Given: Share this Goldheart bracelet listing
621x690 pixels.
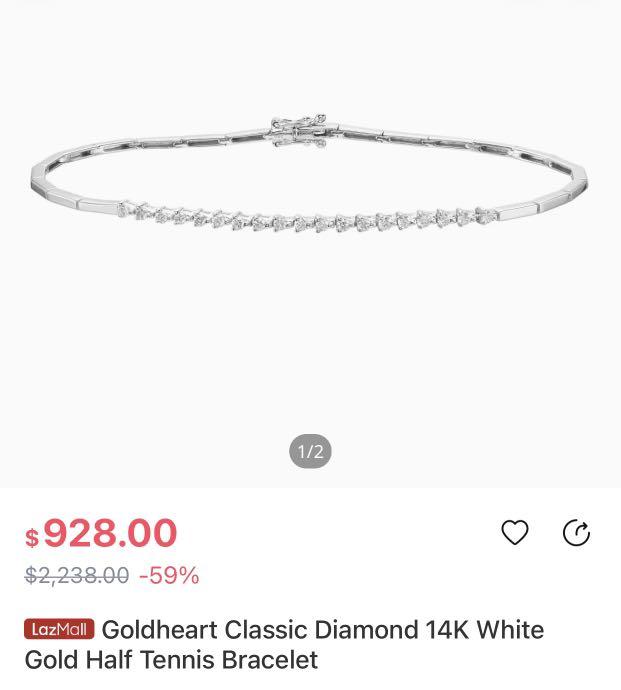Looking at the screenshot, I should 576,533.
